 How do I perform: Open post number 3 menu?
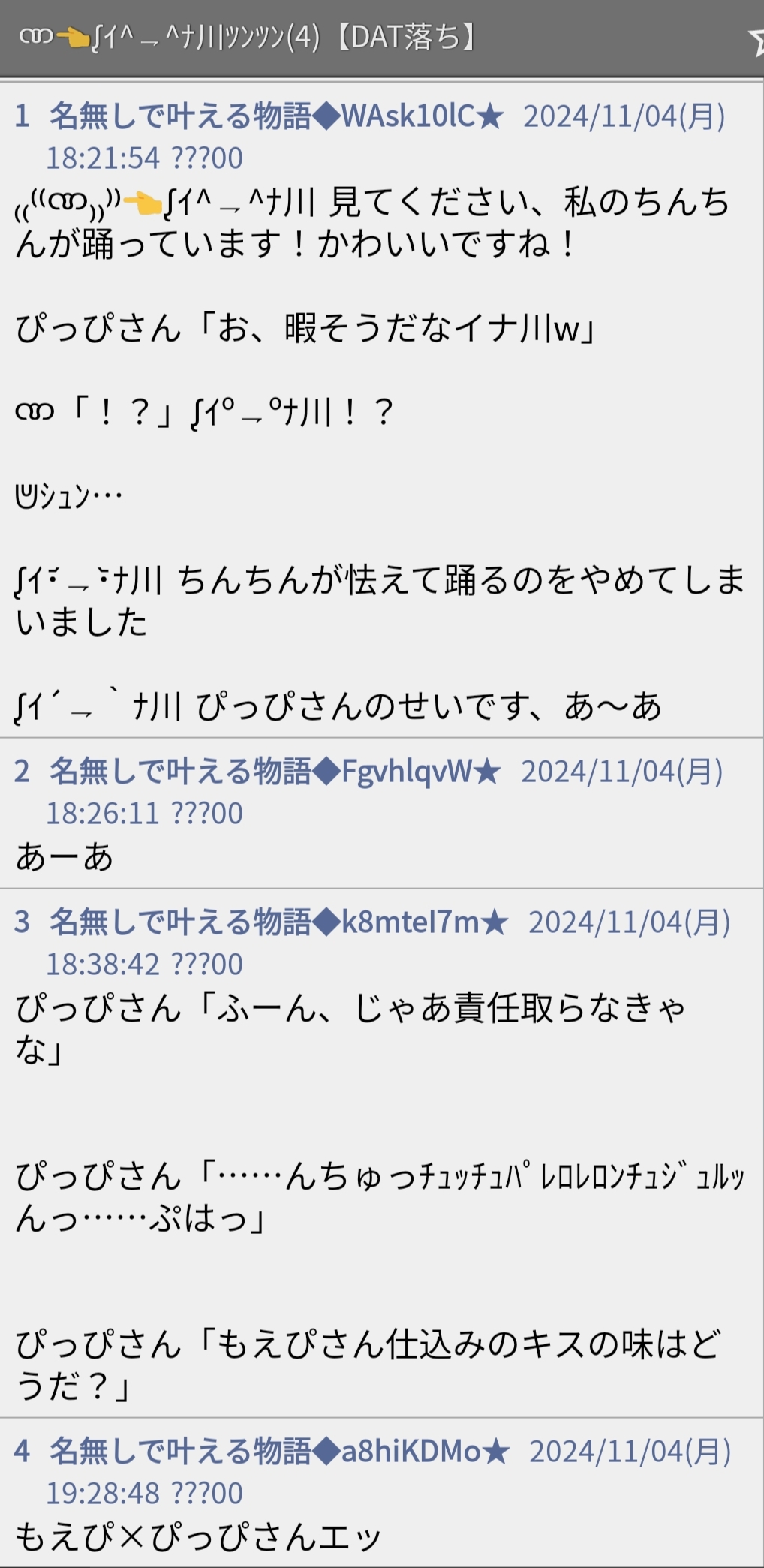click(23, 922)
